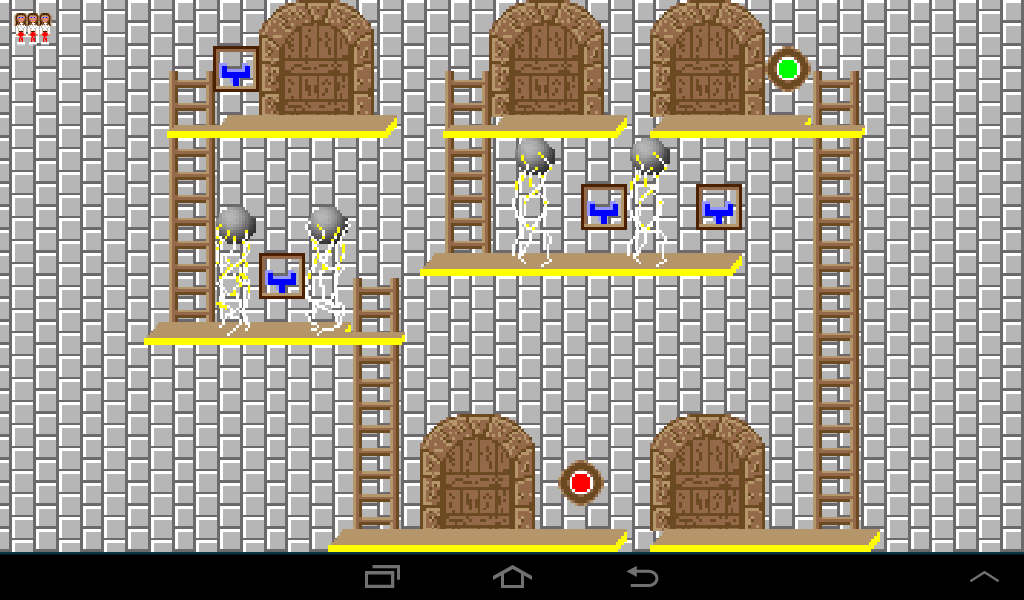Tap the green round switch by the door

[788, 69]
